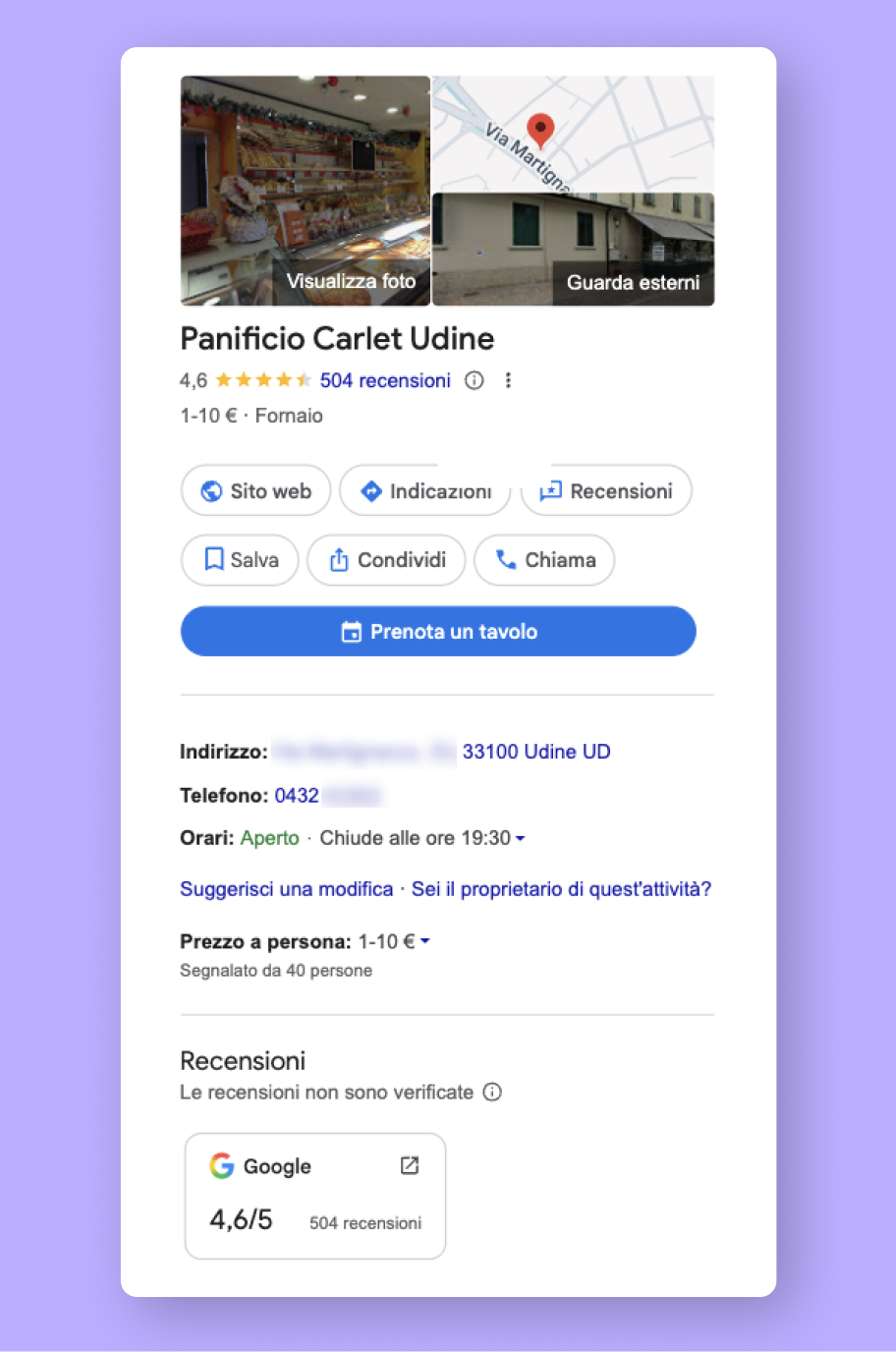Screen dimensions: 896x1352
Task: Click the phone icon on Chiama
Action: pos(506,559)
